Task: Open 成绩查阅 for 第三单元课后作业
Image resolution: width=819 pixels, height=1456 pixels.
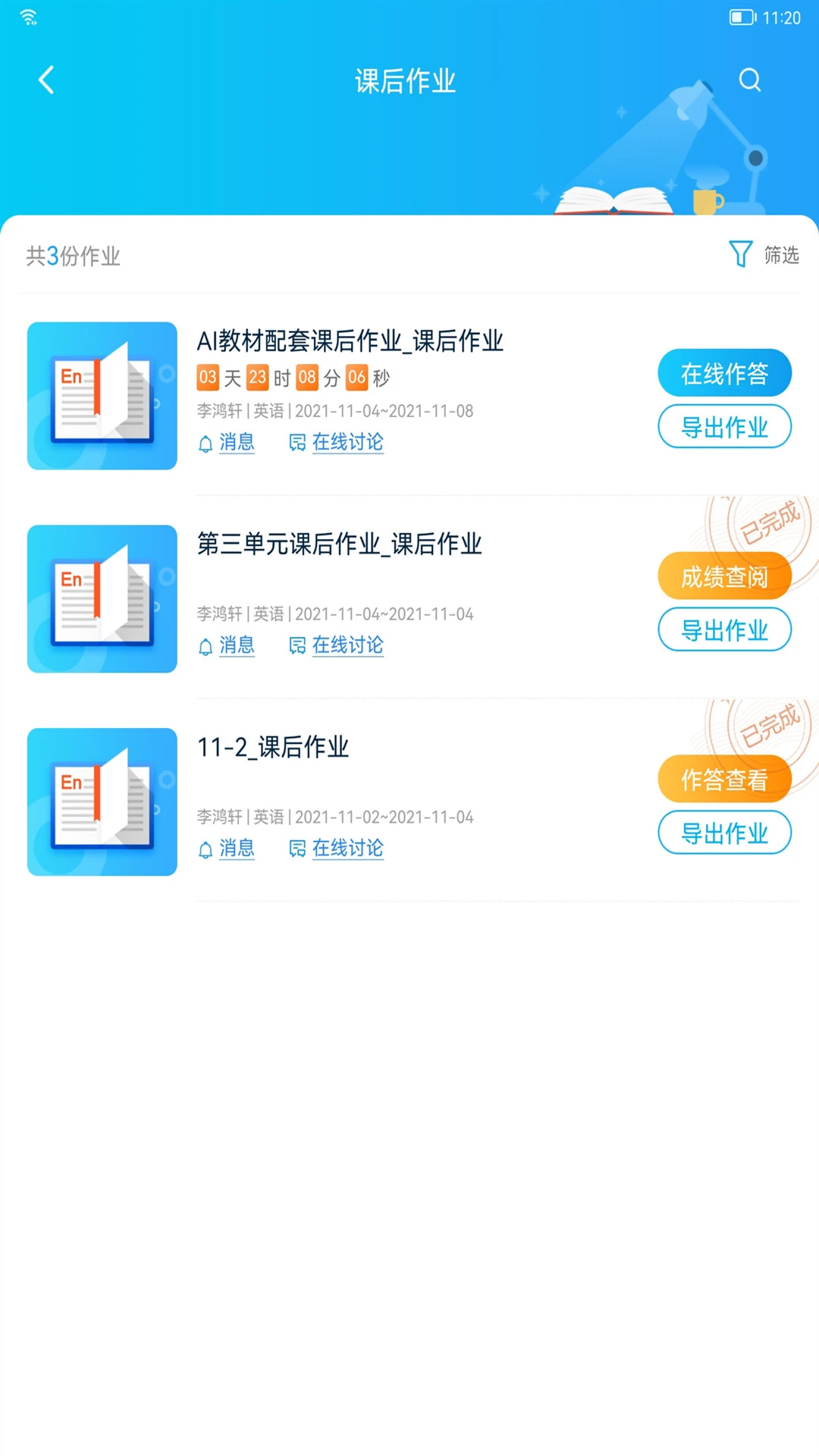Action: click(725, 576)
